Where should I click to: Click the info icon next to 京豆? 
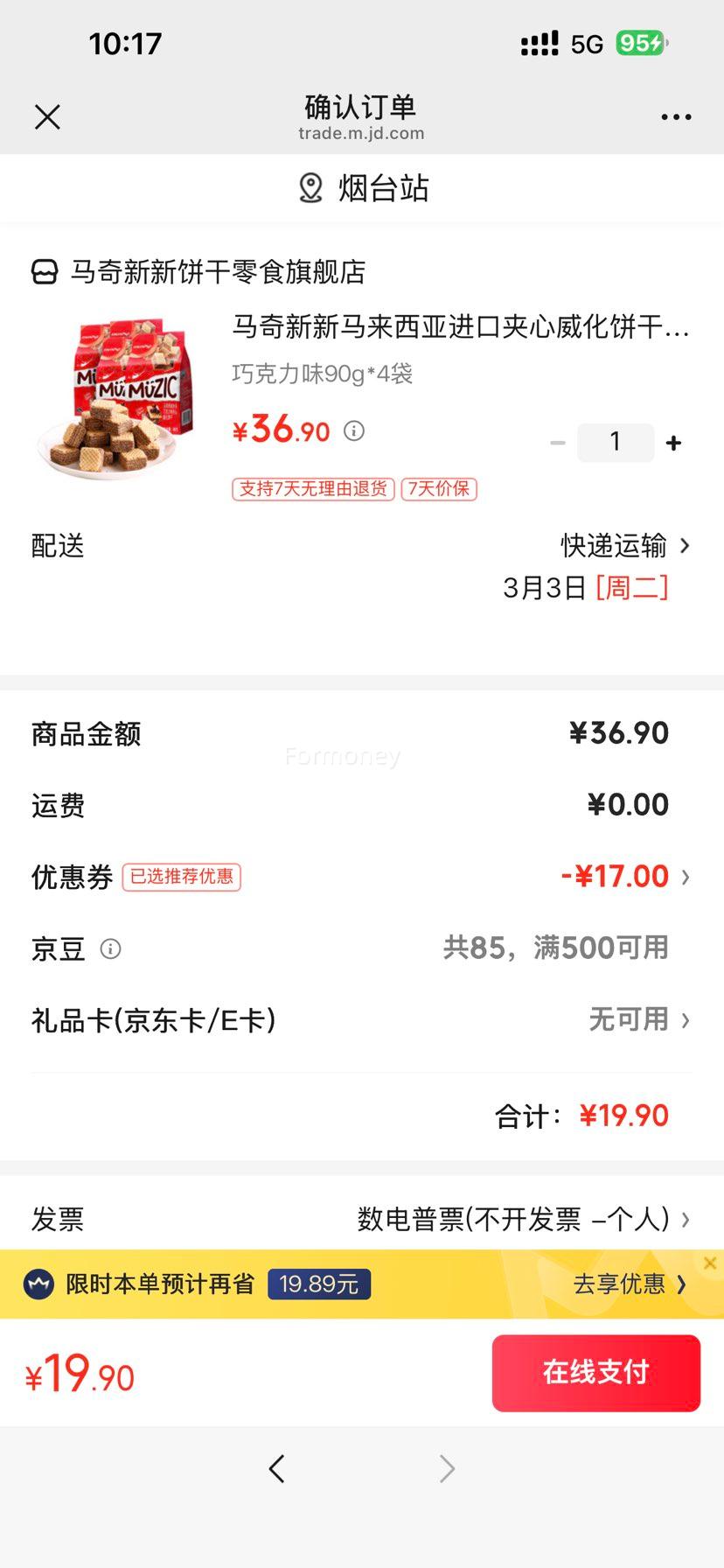pos(111,948)
